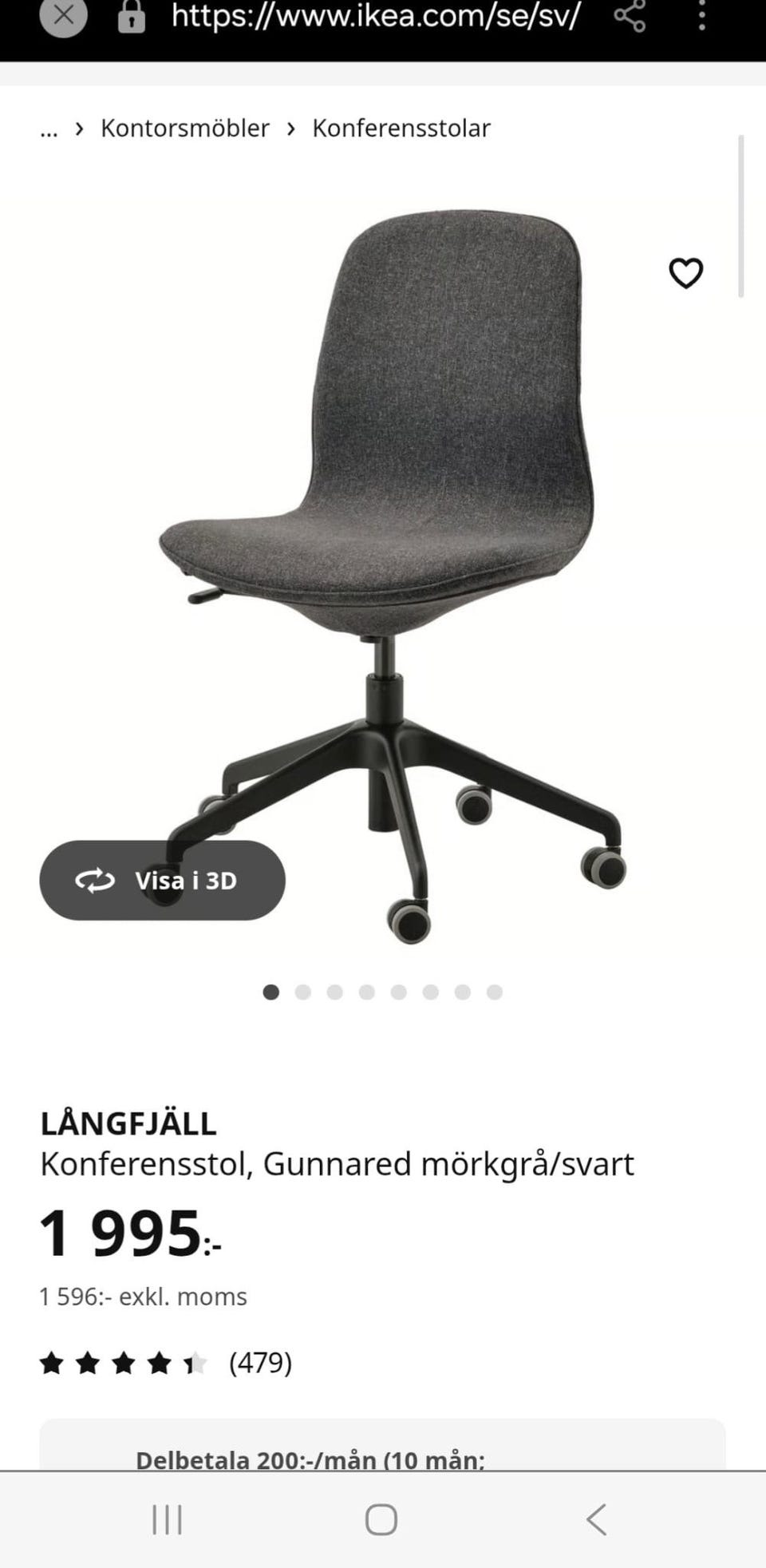Activate the last carousel indicator dot
766x1568 pixels.
coord(495,992)
